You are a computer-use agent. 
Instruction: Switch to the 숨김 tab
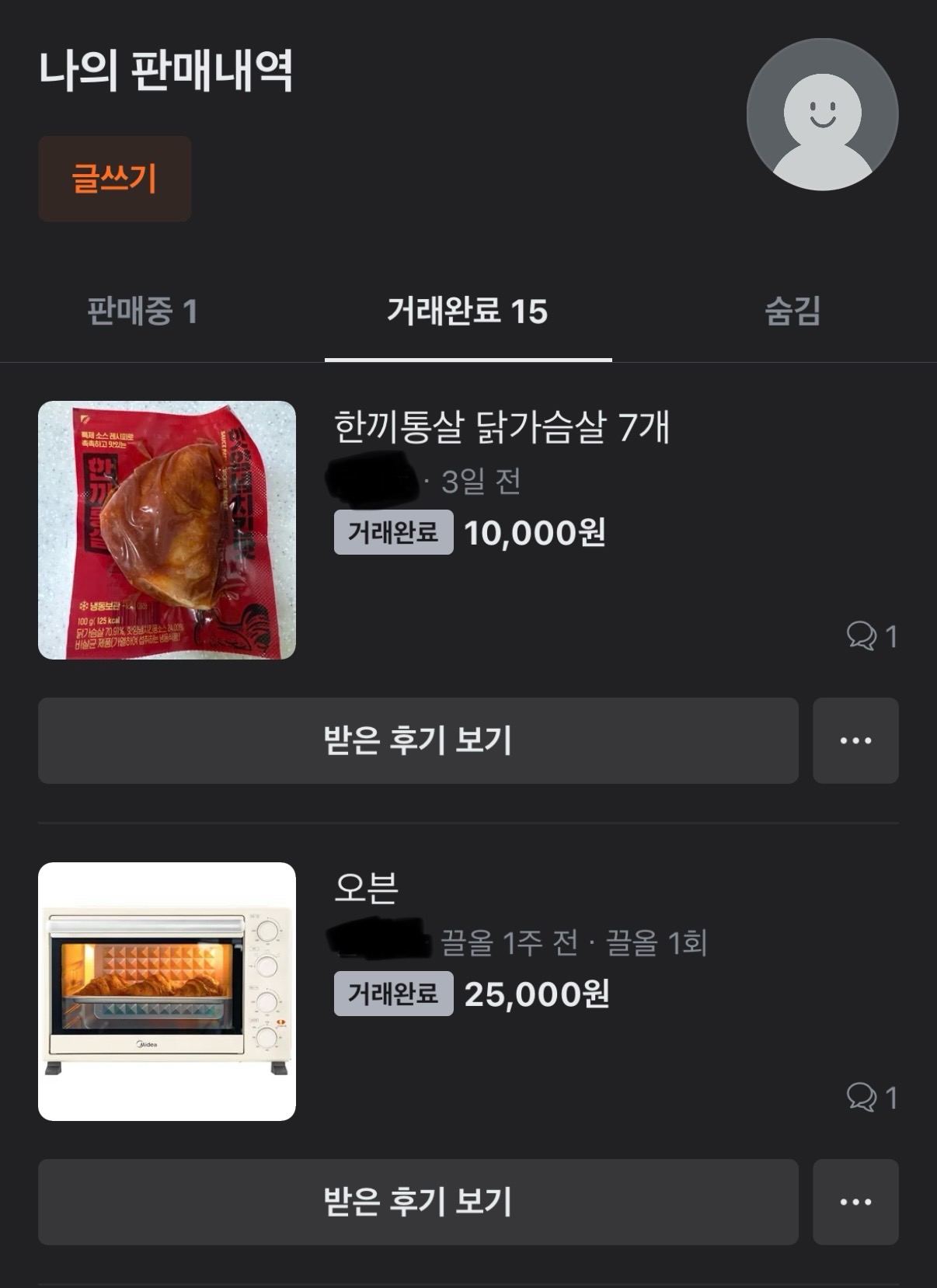click(x=792, y=312)
